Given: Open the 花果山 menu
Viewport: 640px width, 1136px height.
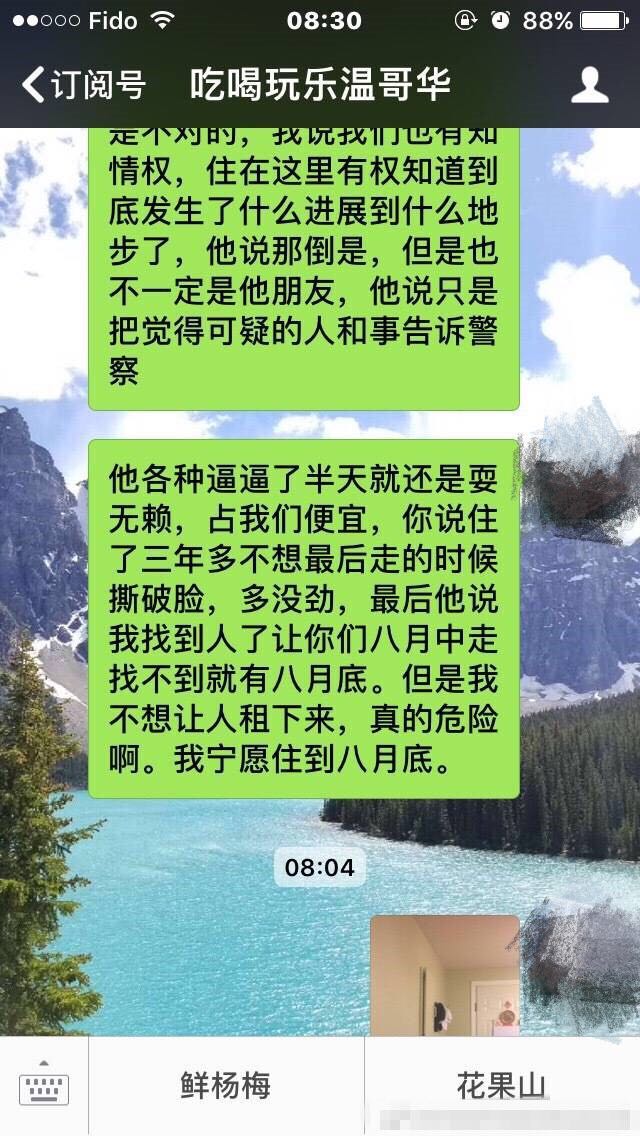Looking at the screenshot, I should click(502, 1085).
